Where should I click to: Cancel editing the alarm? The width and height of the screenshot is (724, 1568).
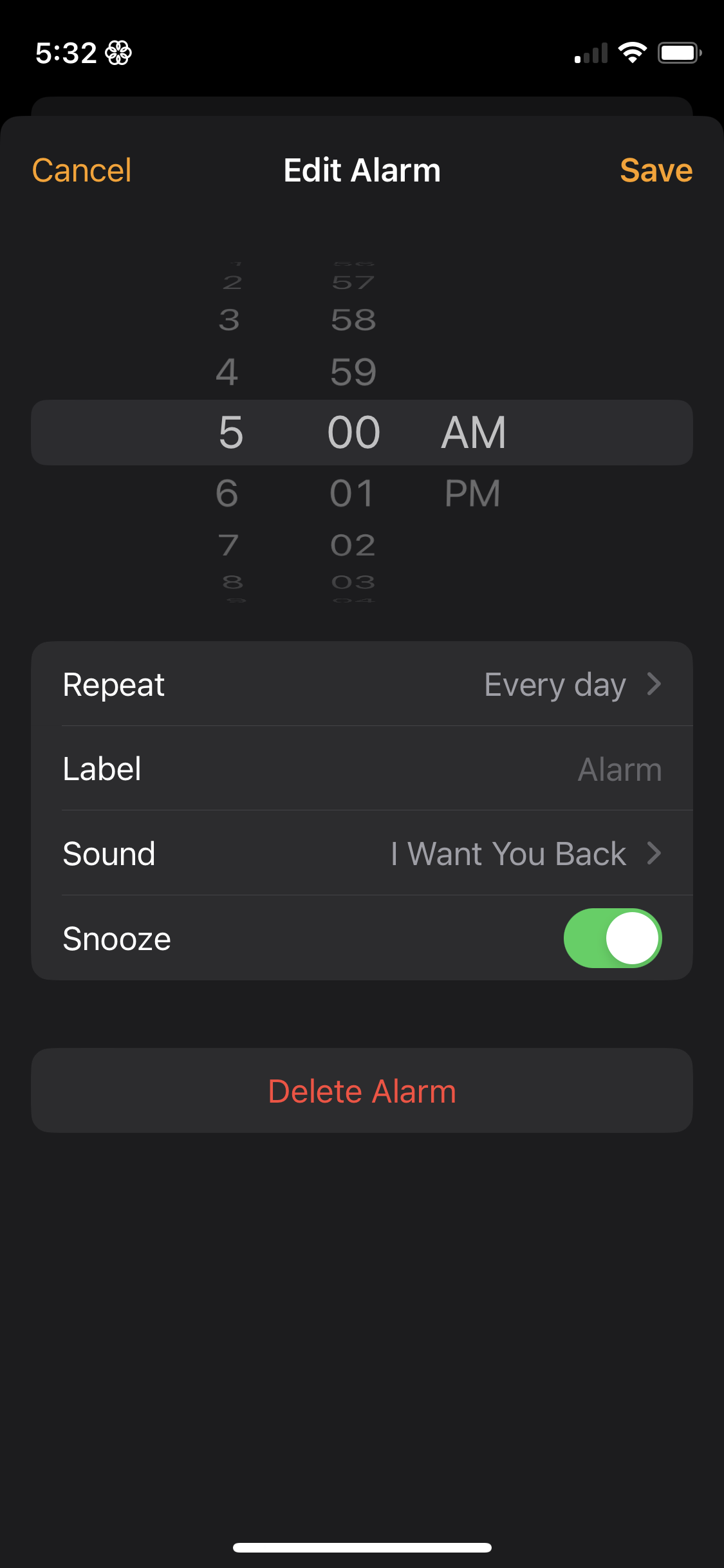point(82,171)
